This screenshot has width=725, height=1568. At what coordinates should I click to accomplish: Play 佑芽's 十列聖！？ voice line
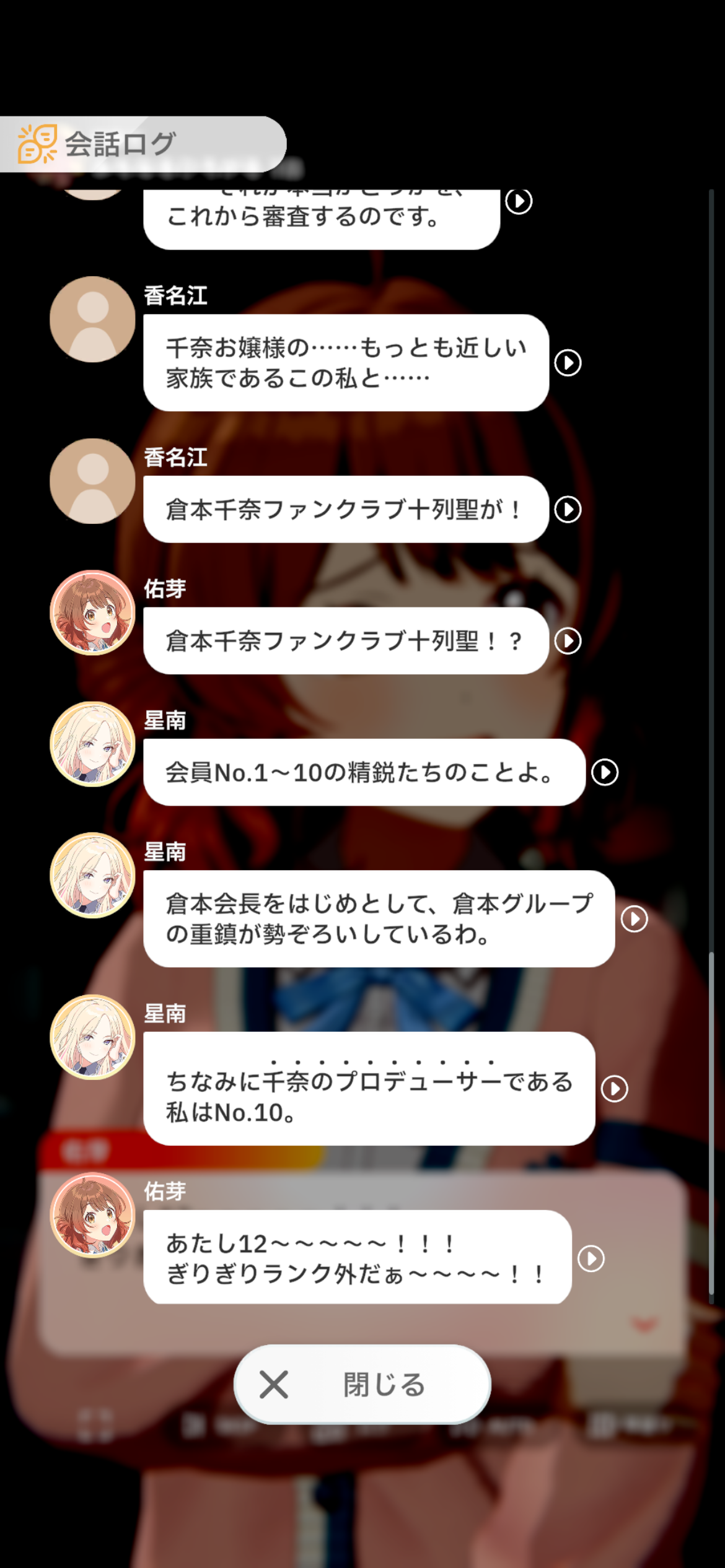click(x=568, y=641)
